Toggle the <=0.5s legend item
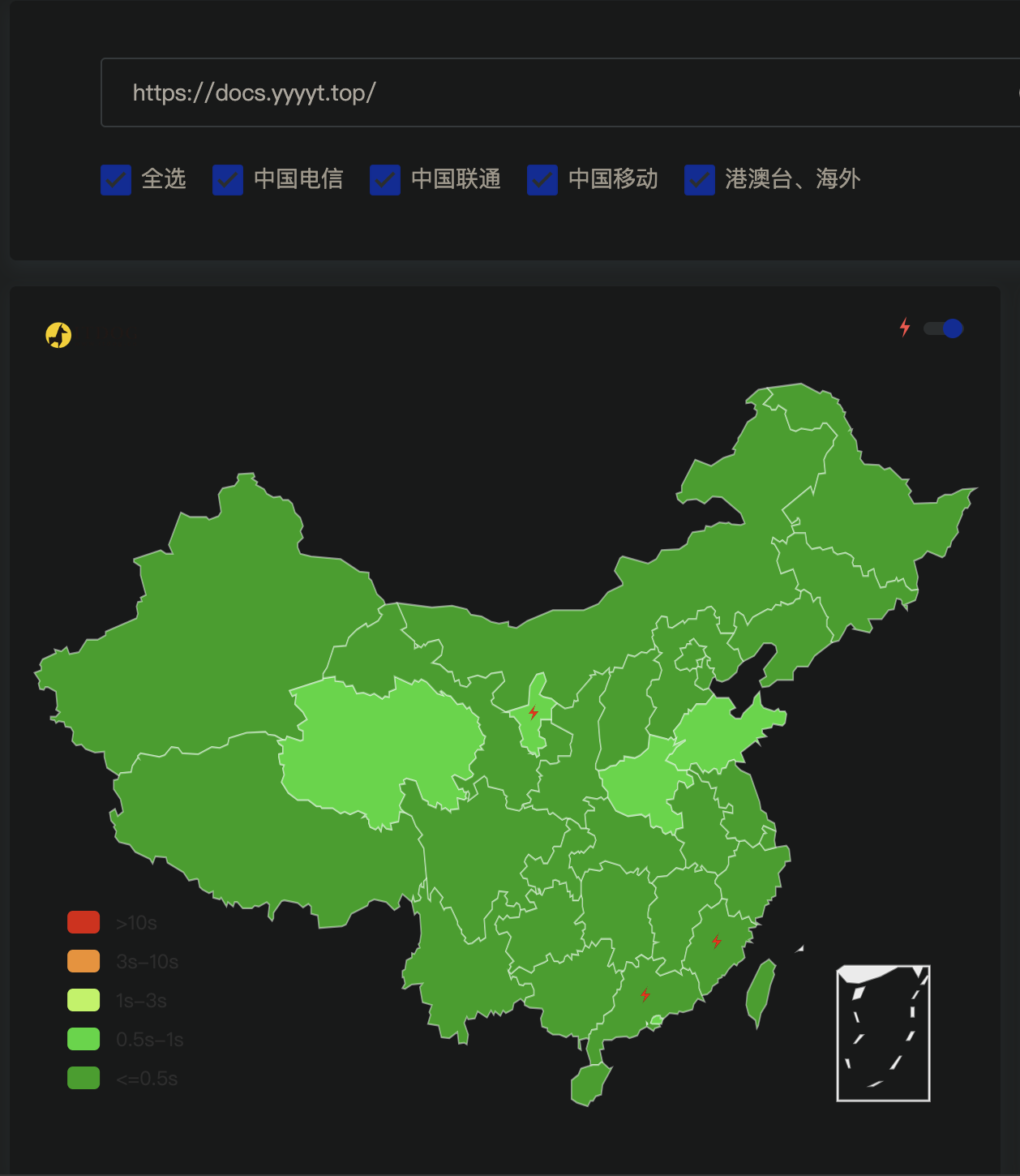Viewport: 1020px width, 1176px height. point(84,1078)
